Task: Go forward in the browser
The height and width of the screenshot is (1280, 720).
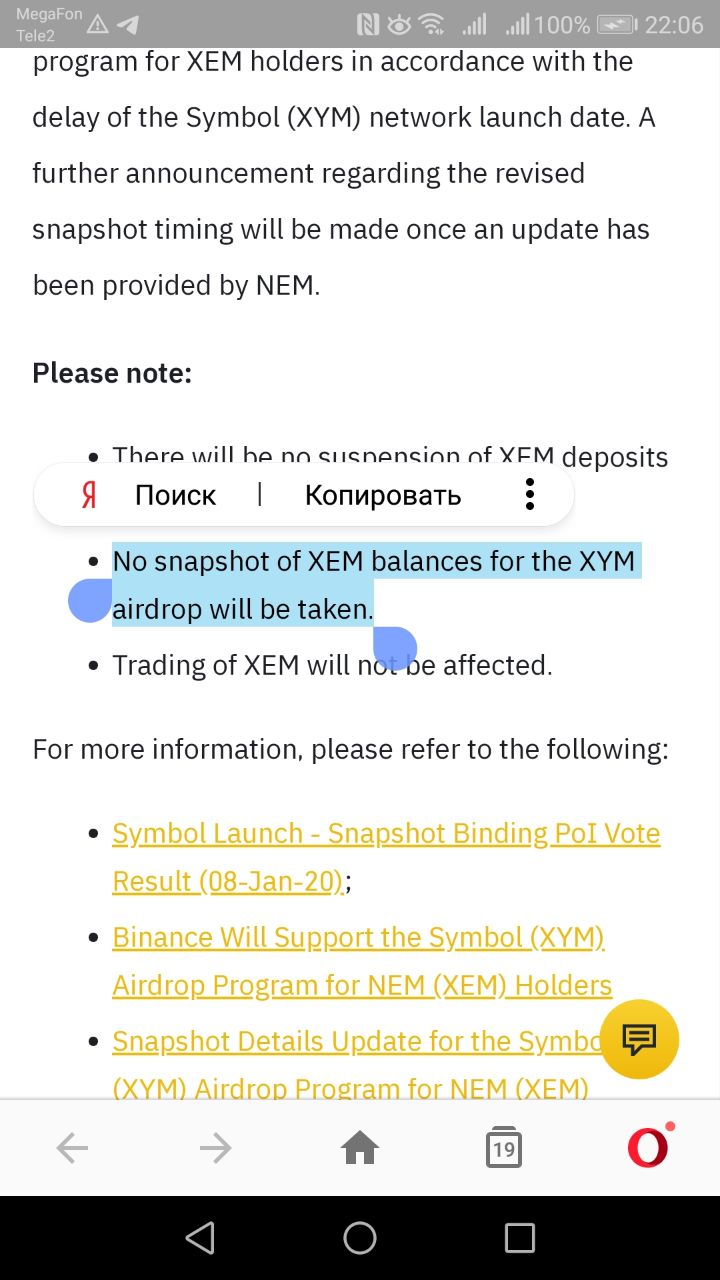Action: (x=216, y=1149)
